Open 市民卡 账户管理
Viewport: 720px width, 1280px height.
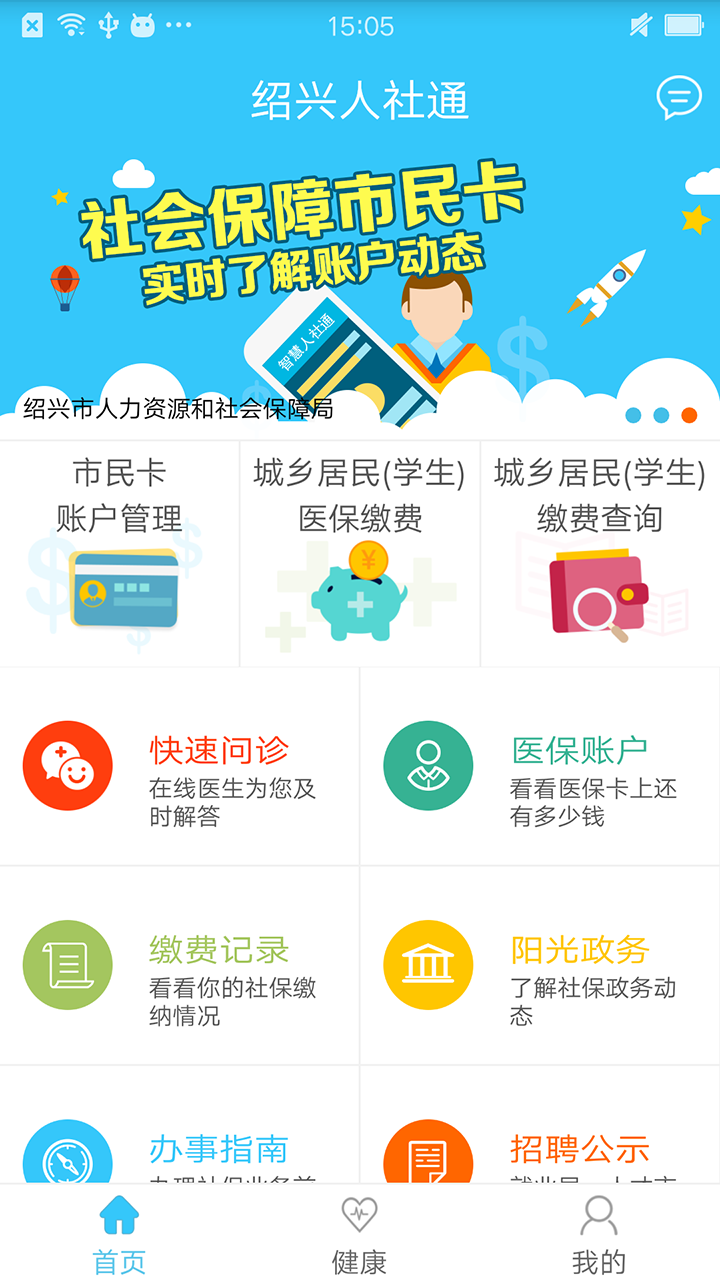pos(120,553)
